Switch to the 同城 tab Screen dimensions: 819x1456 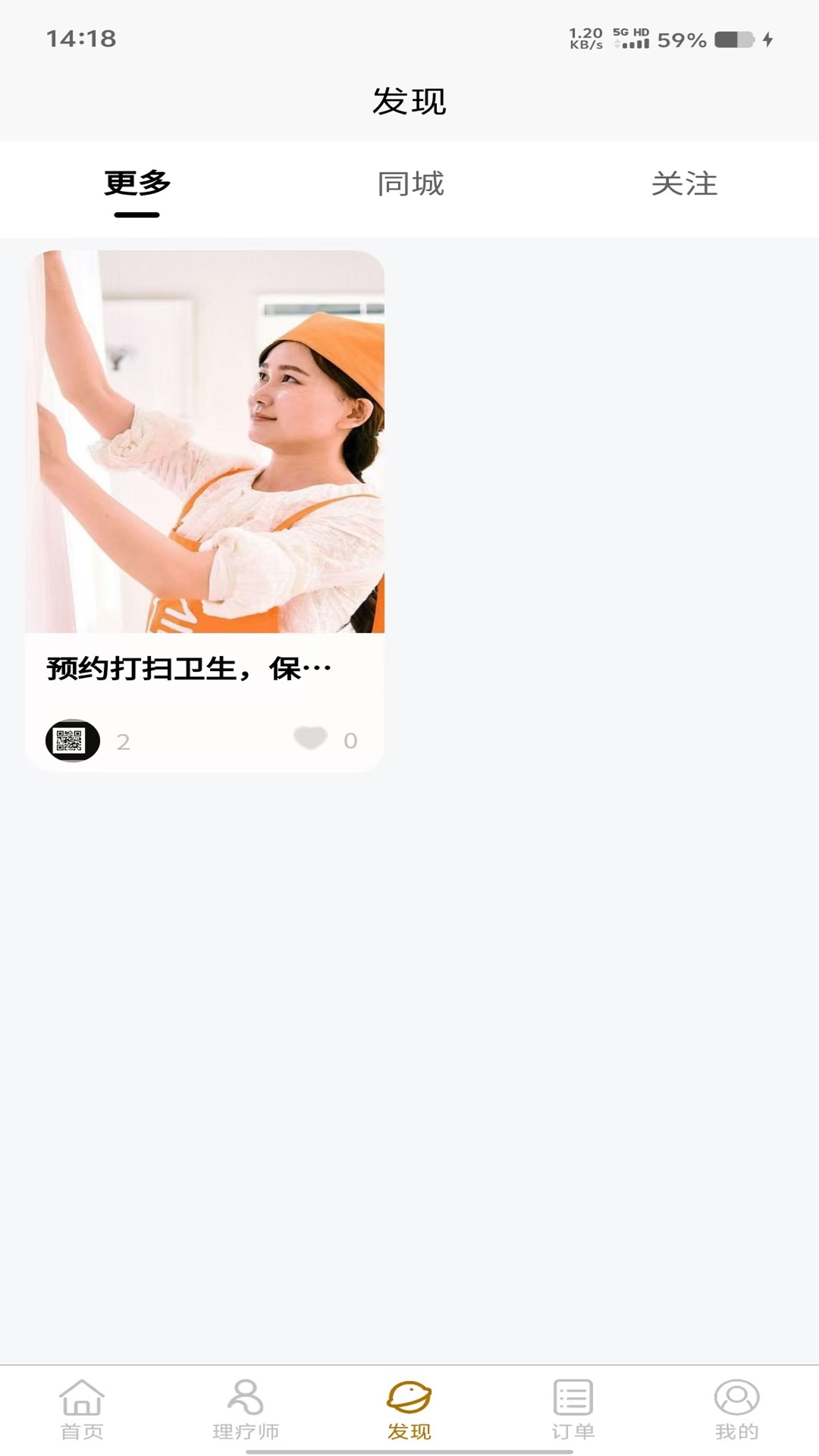(x=410, y=184)
